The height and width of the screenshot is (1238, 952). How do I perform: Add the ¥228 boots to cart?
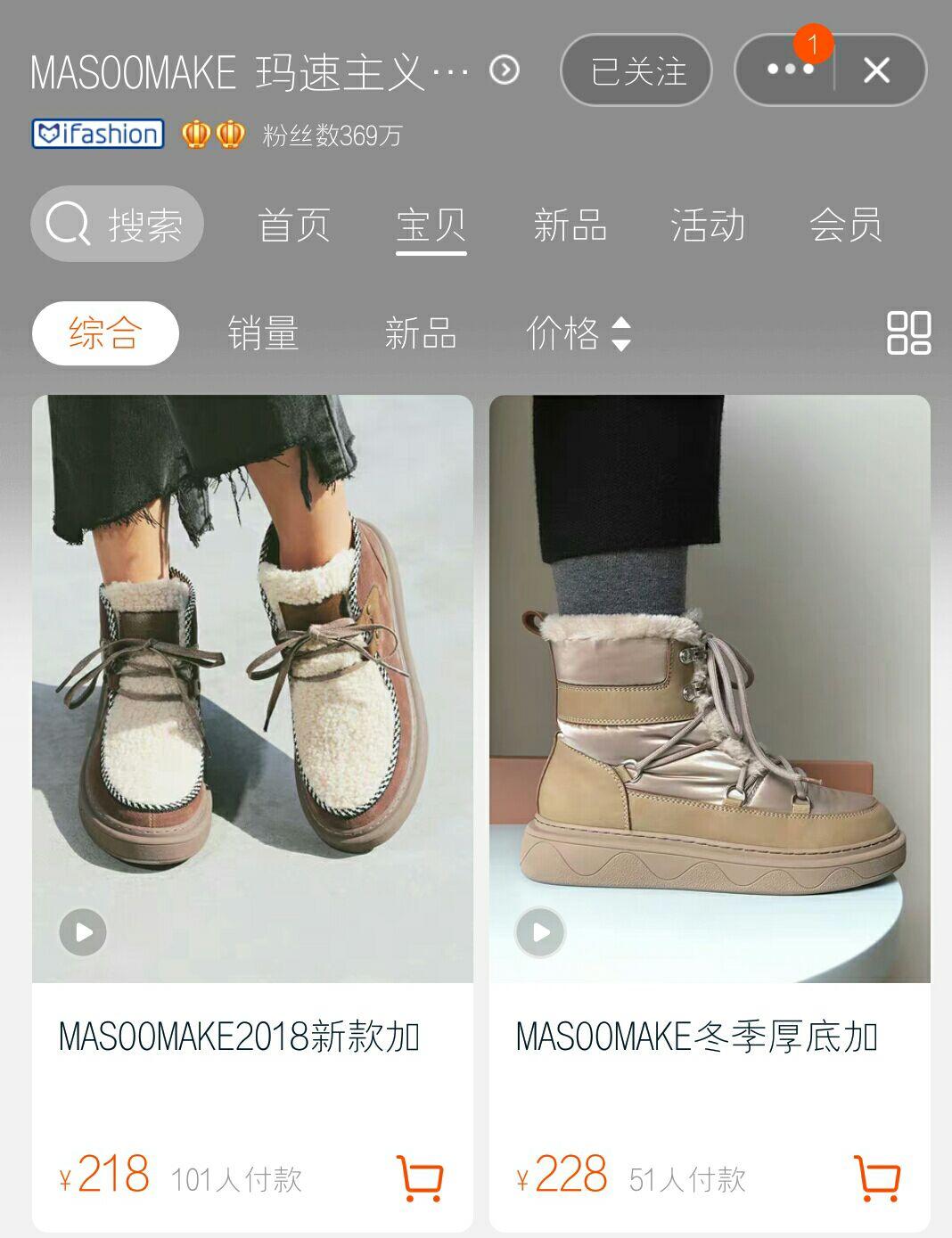(877, 1178)
